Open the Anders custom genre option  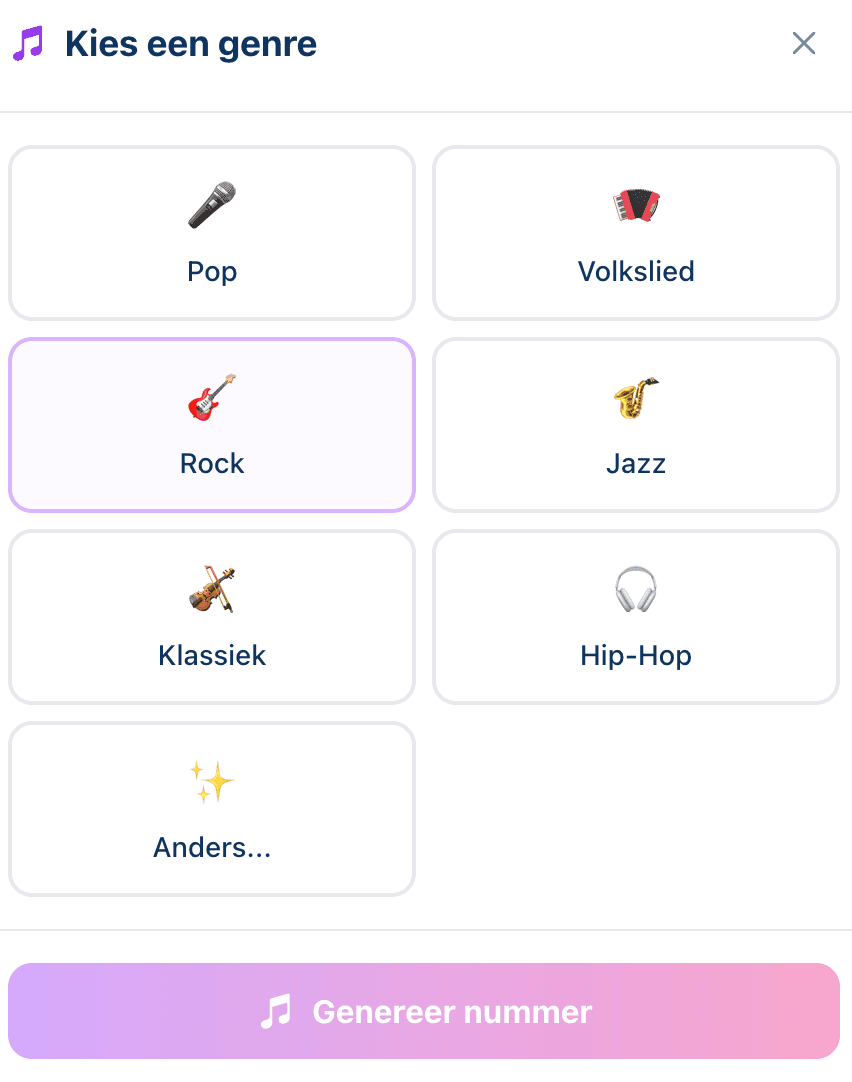211,808
